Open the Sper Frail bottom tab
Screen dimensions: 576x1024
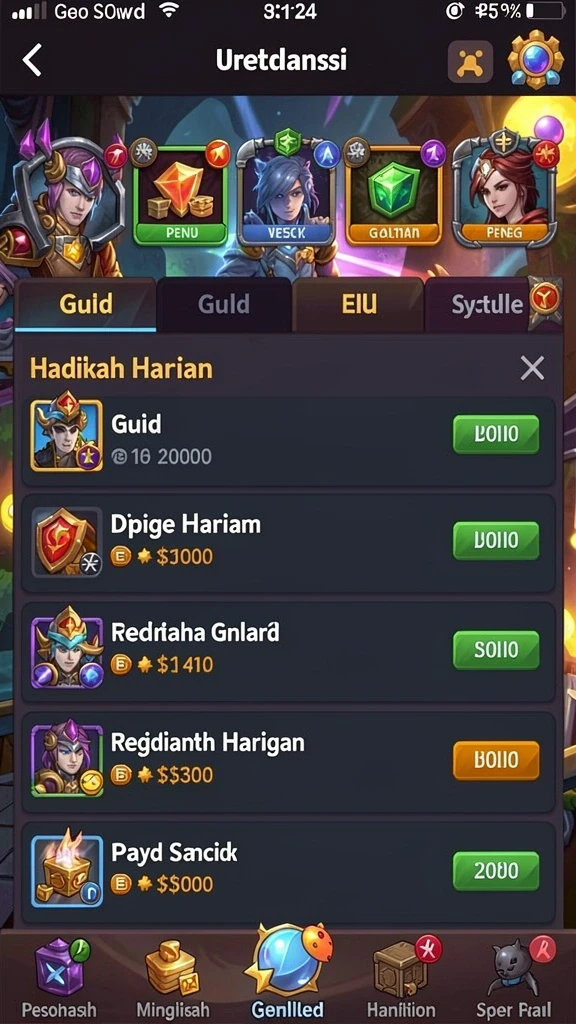(514, 976)
